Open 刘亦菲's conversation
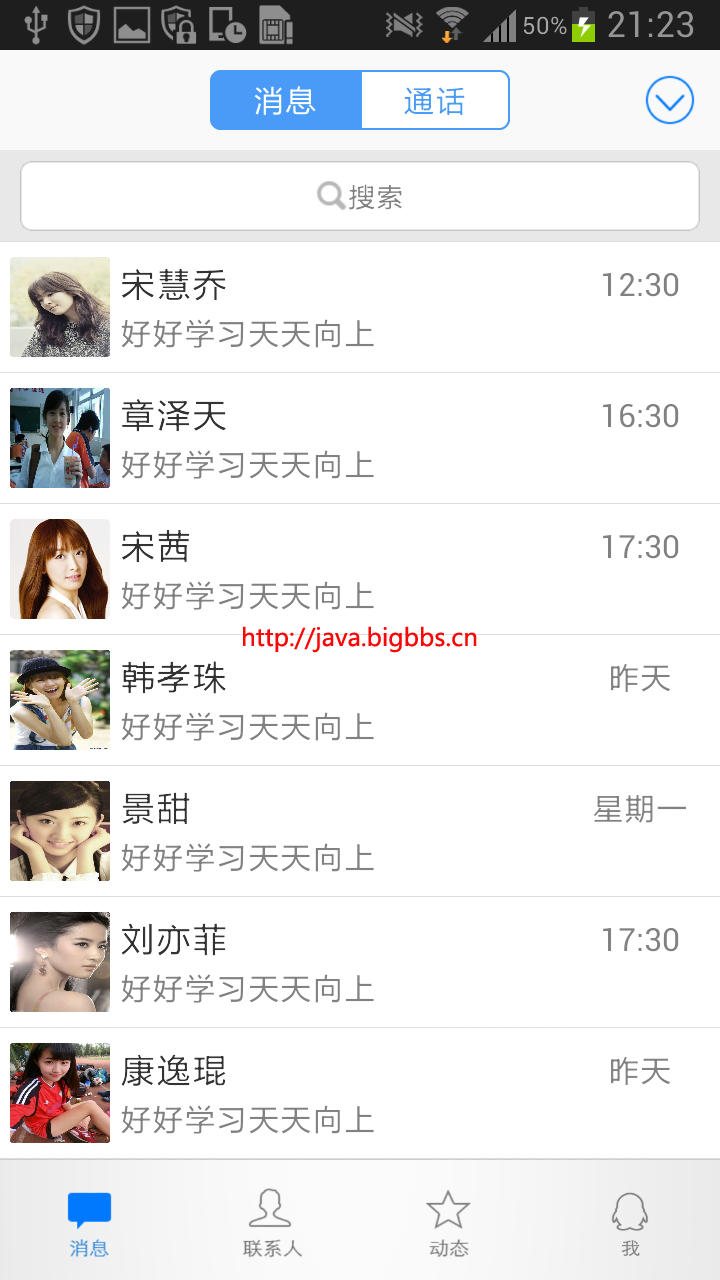 (x=360, y=962)
